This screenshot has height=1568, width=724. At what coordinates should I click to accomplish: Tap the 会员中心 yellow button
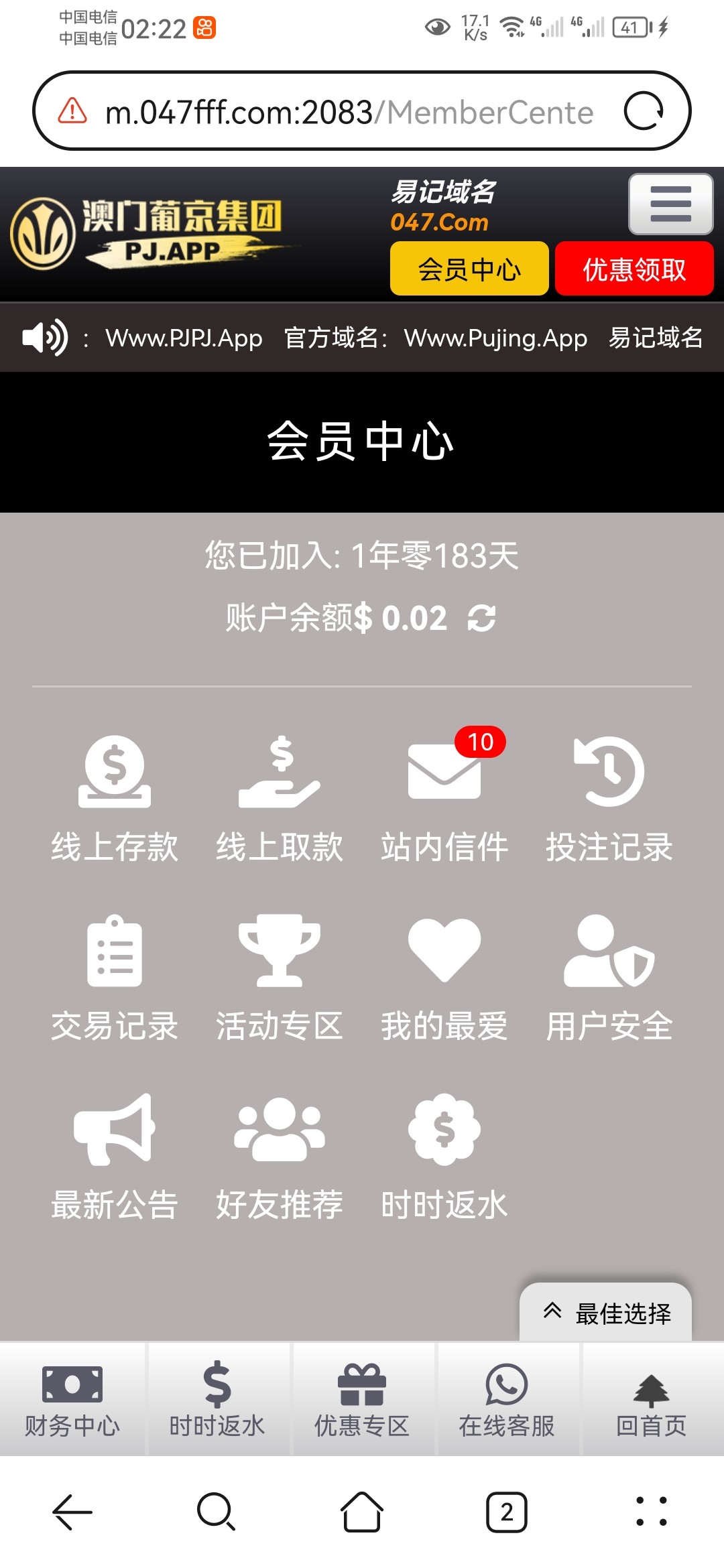pyautogui.click(x=469, y=269)
